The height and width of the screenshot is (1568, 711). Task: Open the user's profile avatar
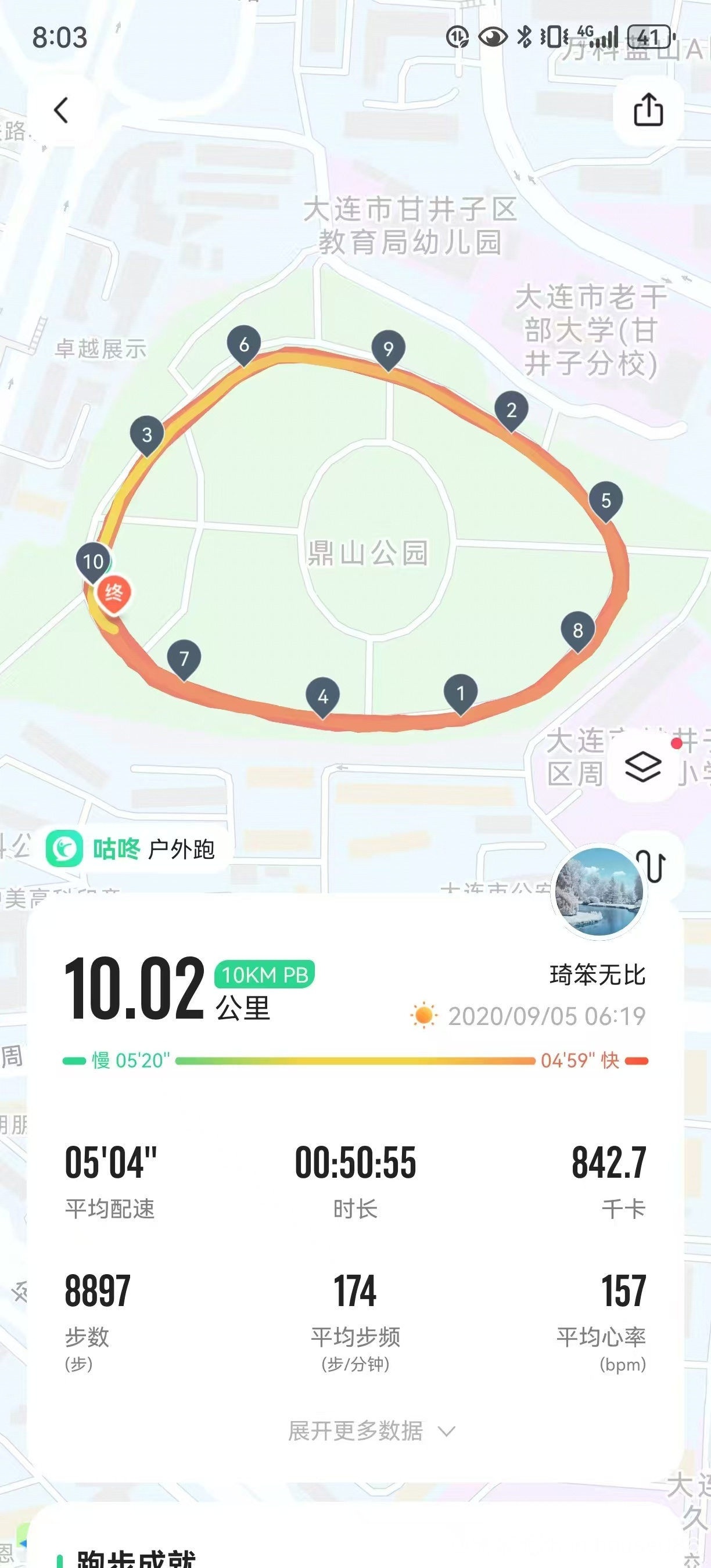click(x=599, y=892)
